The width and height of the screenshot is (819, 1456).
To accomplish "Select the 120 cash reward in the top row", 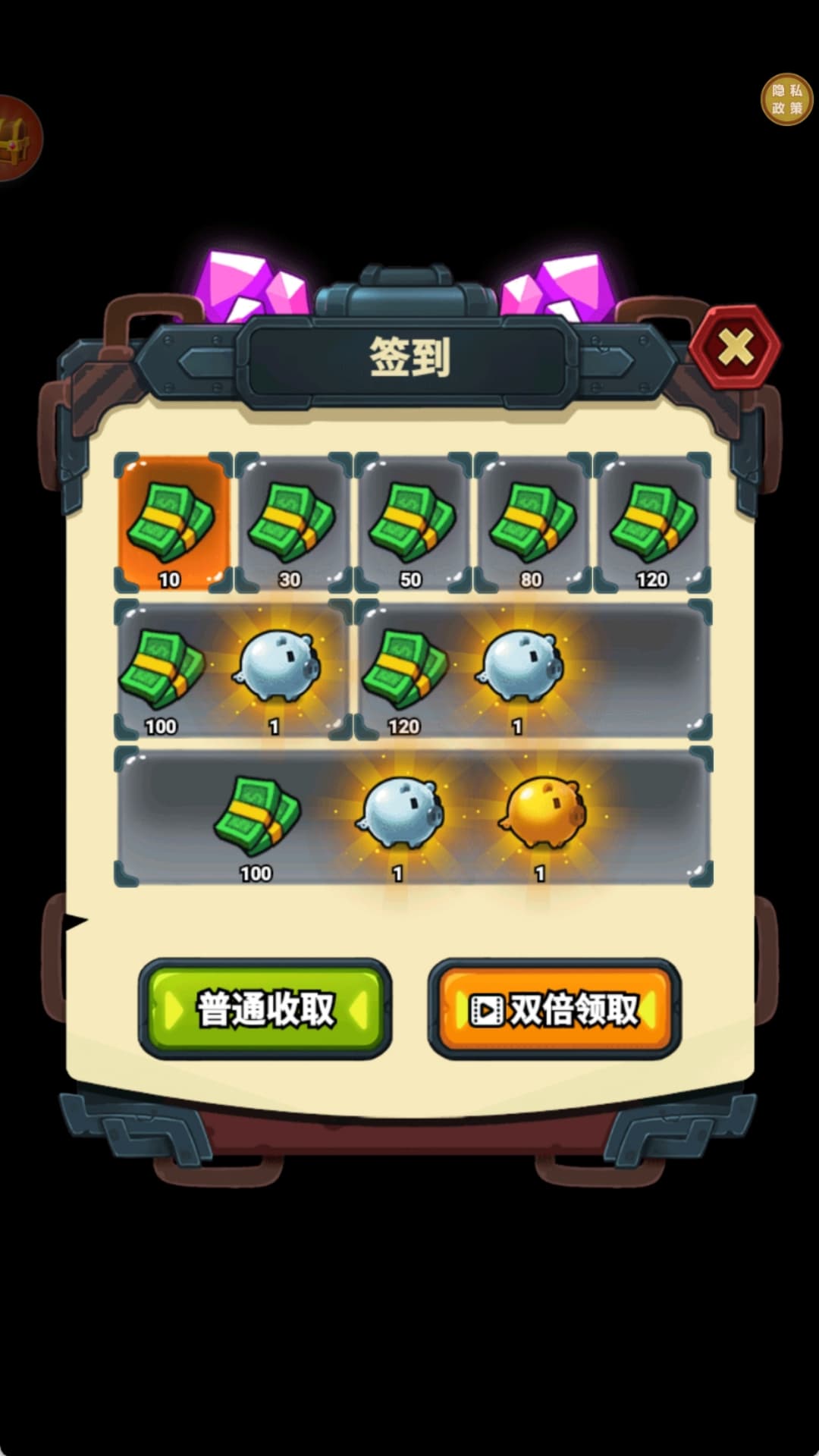I will point(652,519).
